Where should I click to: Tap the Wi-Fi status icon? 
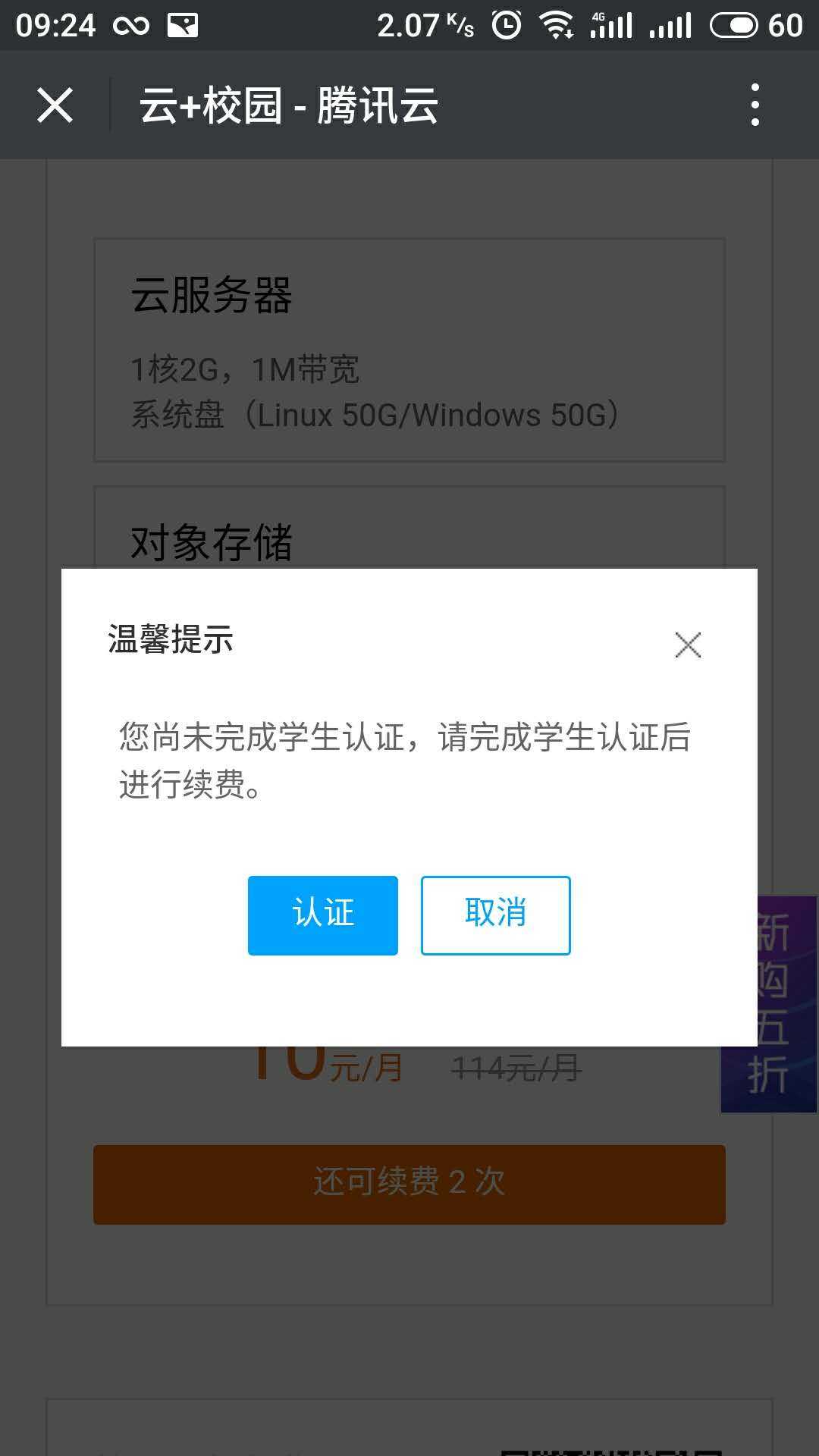point(556,25)
